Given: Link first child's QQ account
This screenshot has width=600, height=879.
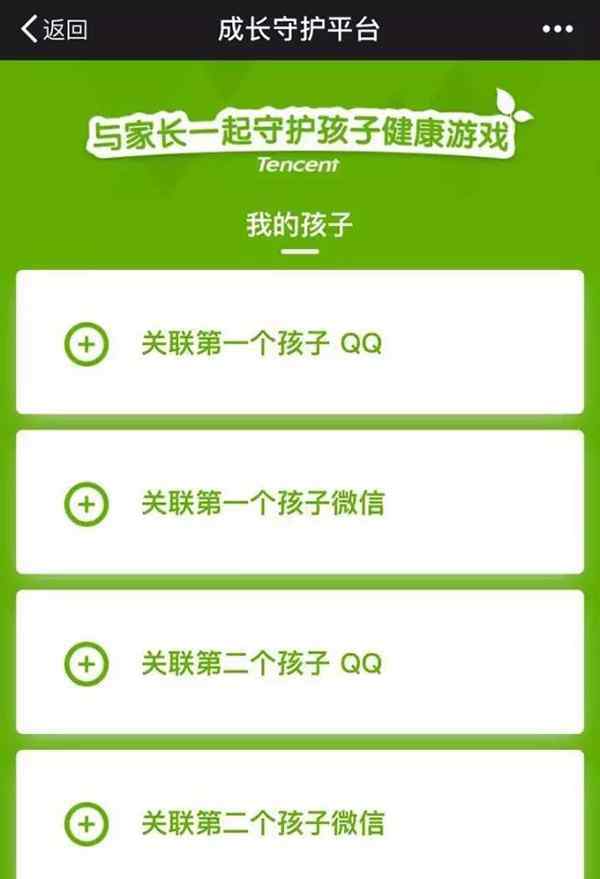Looking at the screenshot, I should (299, 343).
